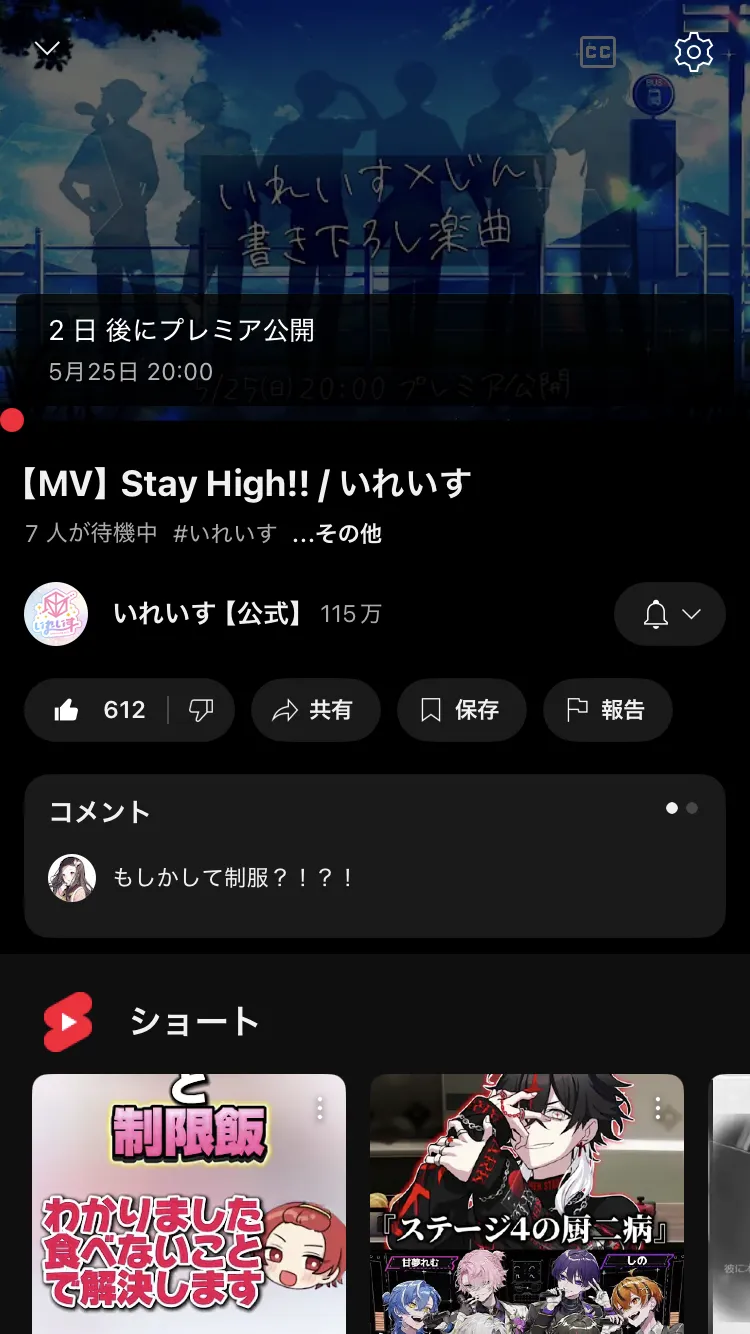
Task: Dislike this video
Action: [x=201, y=710]
